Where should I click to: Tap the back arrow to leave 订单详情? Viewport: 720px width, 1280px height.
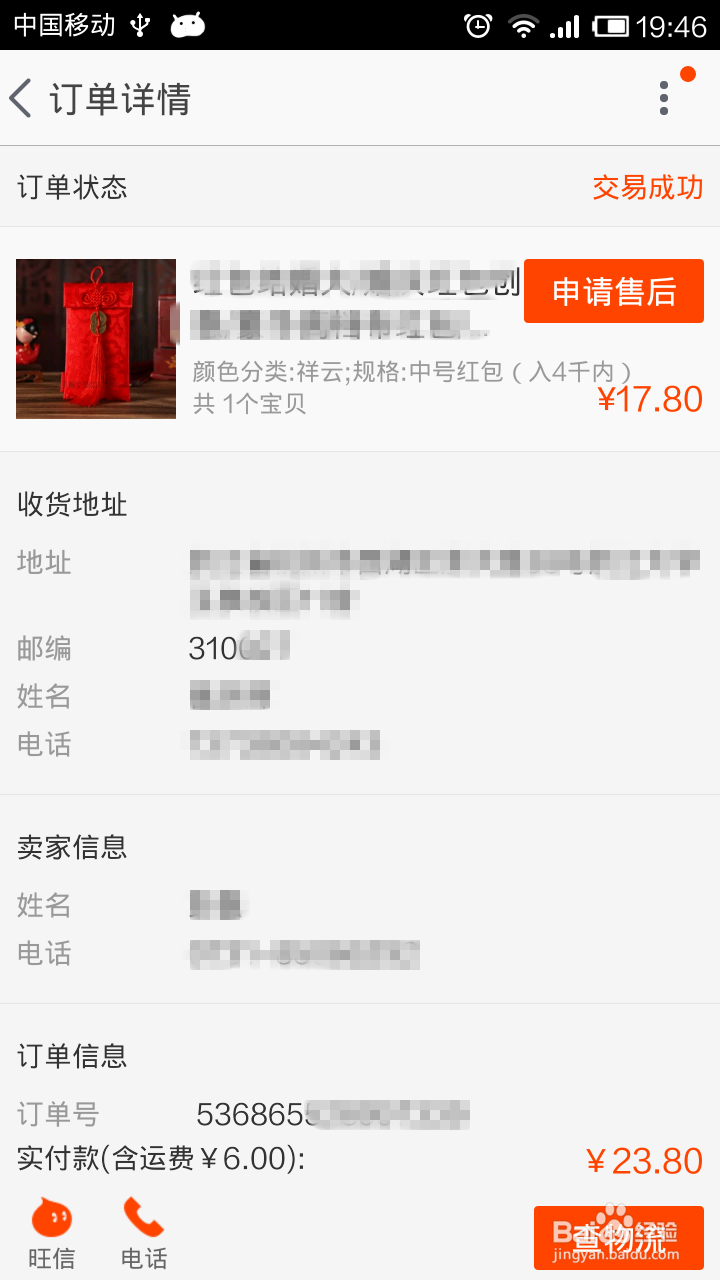click(x=22, y=98)
